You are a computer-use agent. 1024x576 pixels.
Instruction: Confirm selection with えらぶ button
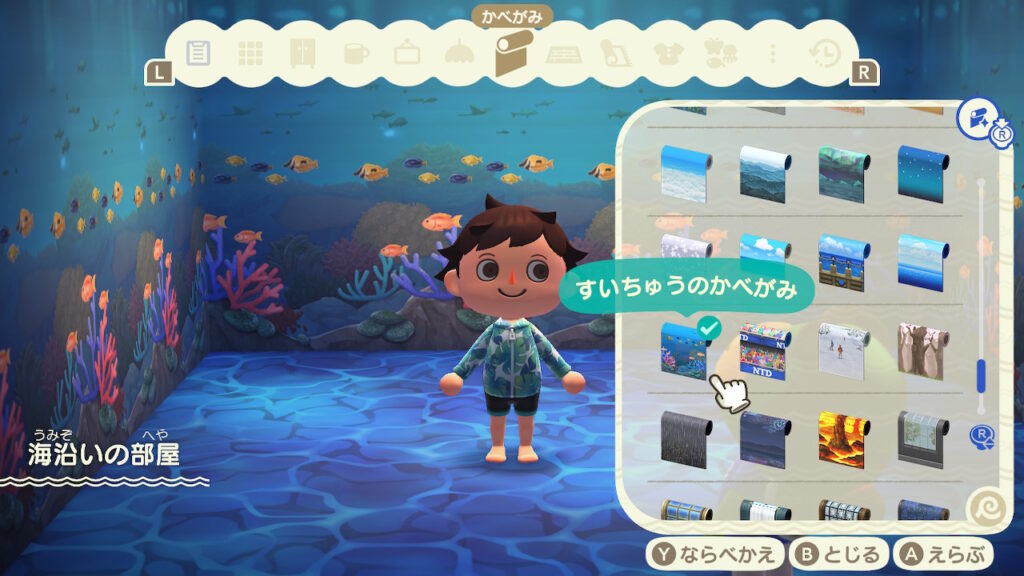click(943, 553)
